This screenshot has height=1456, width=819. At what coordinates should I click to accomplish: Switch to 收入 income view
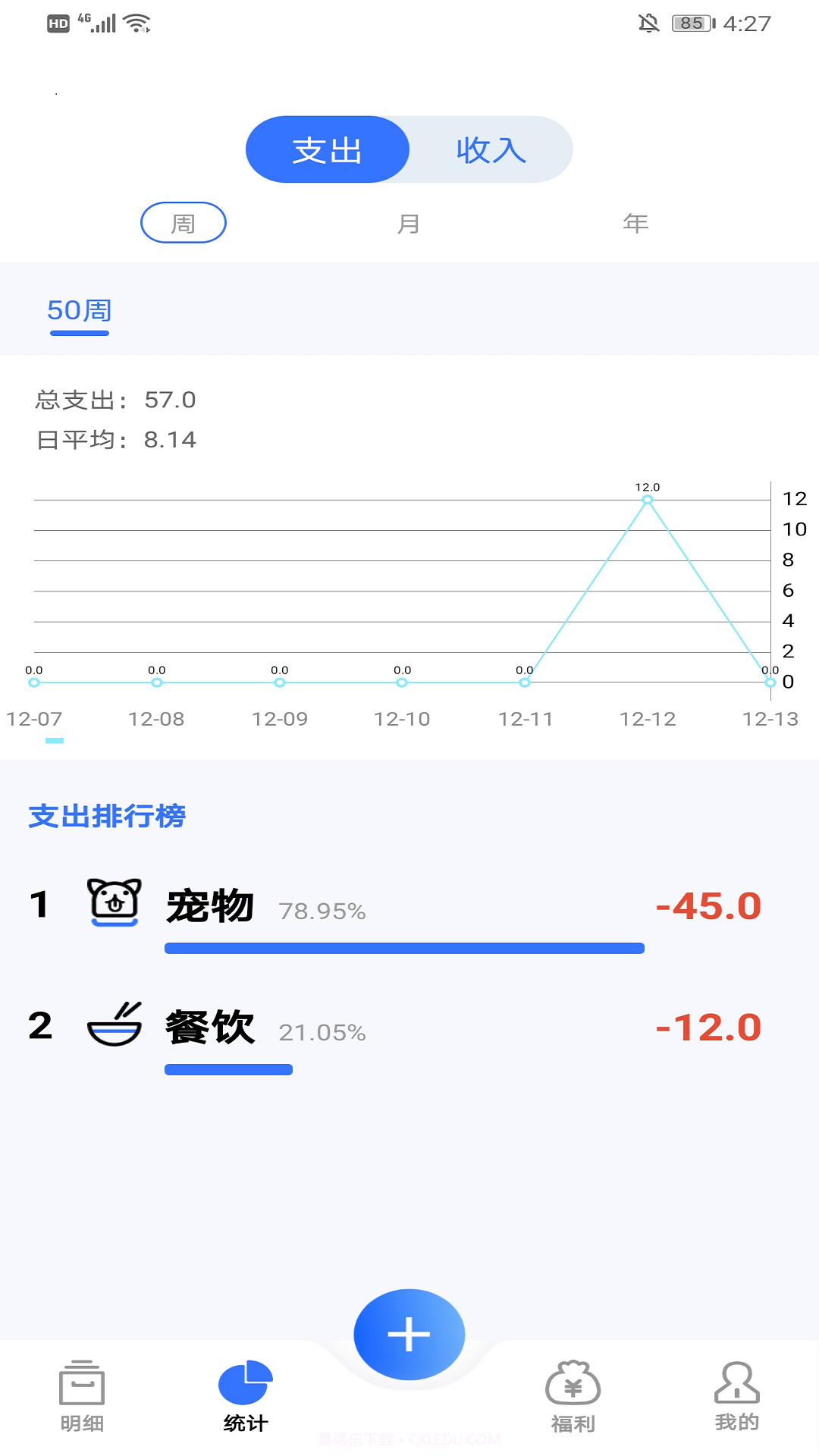click(491, 149)
